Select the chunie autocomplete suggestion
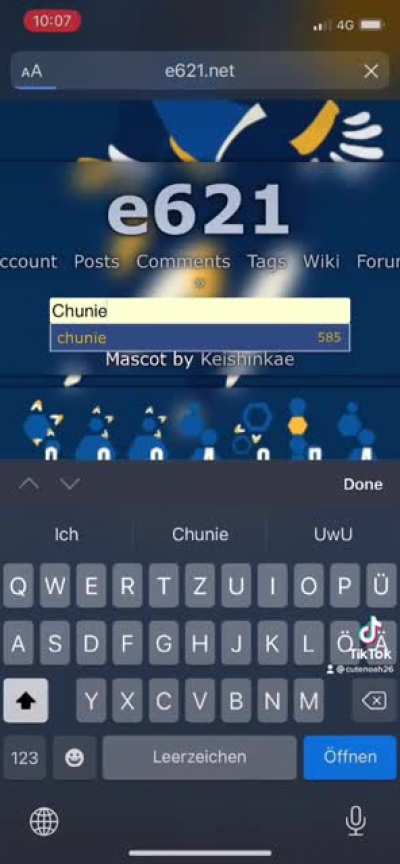 coord(200,337)
